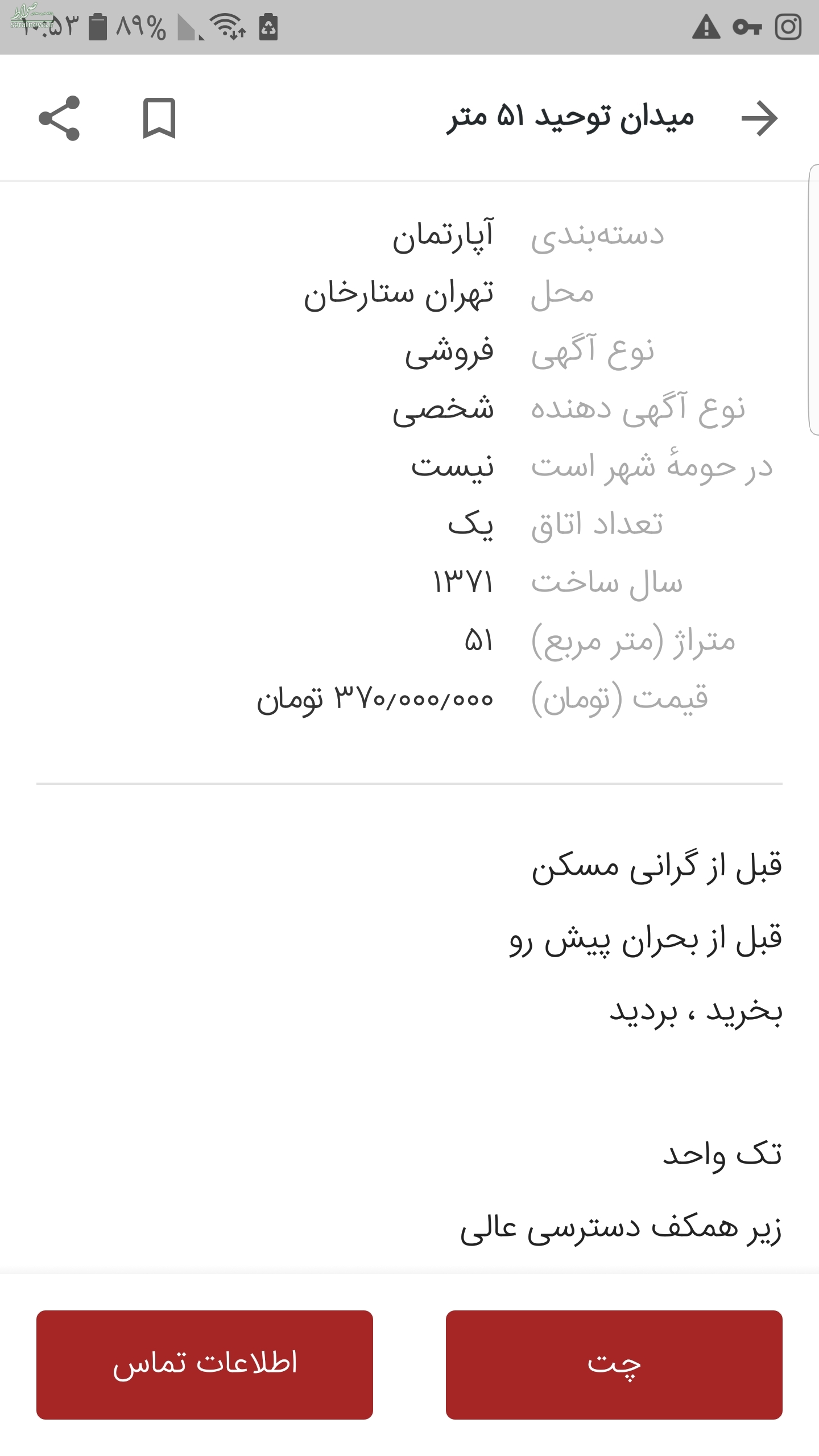
Task: Show contact information (اطلاعات تماس)
Action: pos(205,1364)
